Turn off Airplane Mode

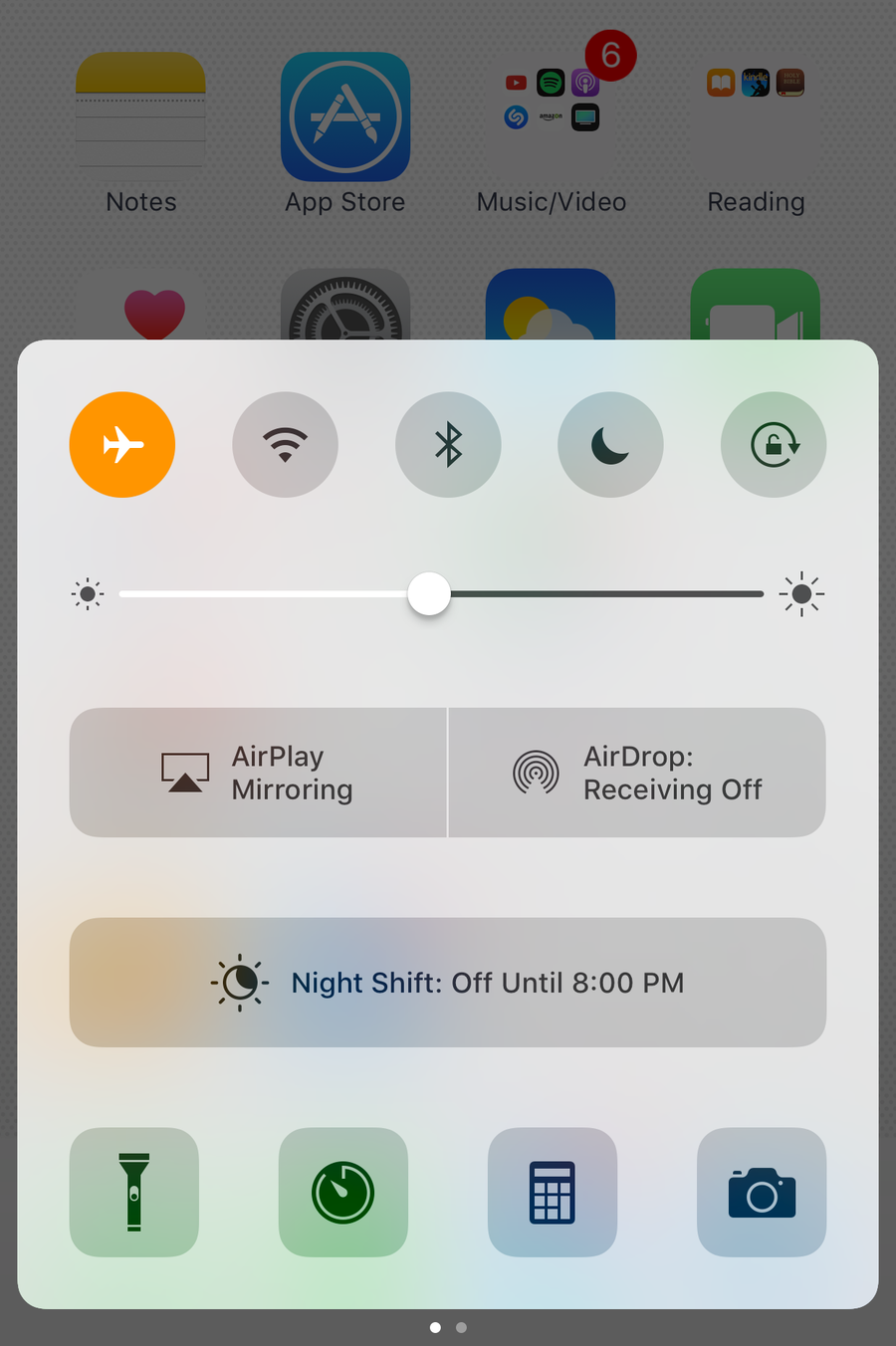tap(122, 444)
